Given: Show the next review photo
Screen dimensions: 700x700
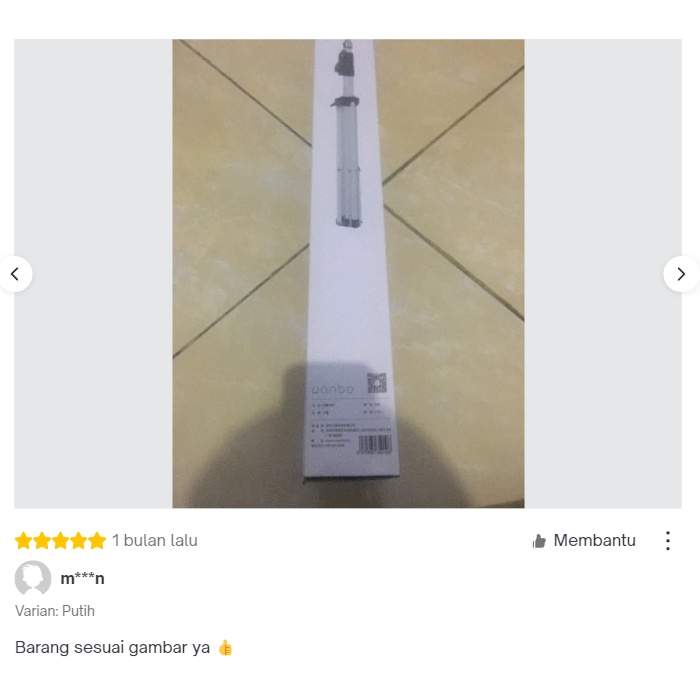Looking at the screenshot, I should coord(681,273).
